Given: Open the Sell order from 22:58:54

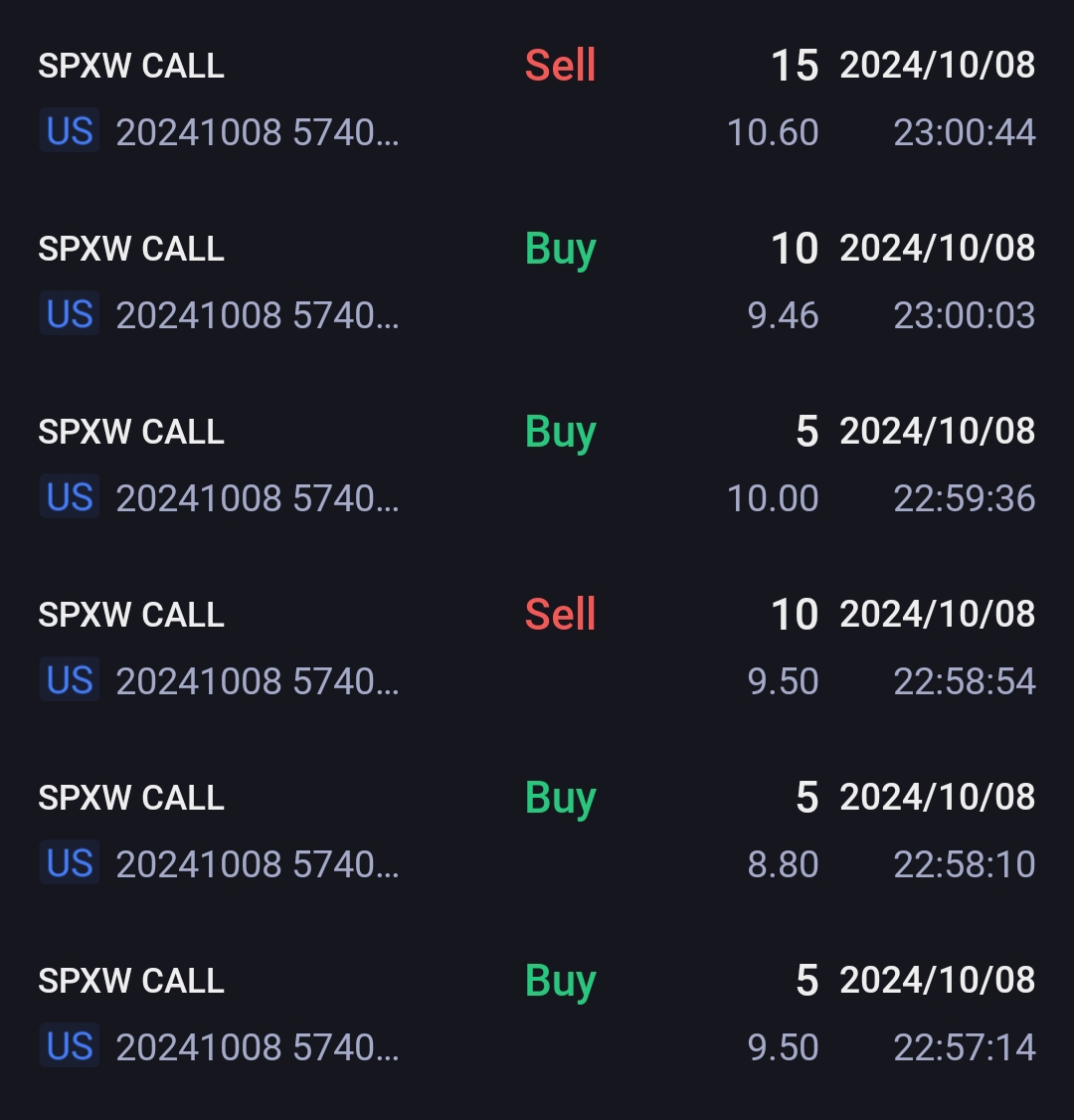Looking at the screenshot, I should pyautogui.click(x=537, y=648).
